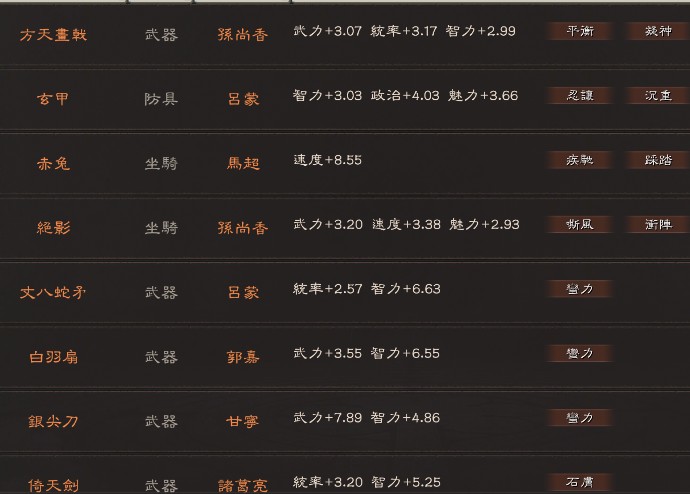
Task: Open the 方天畫戟 weapon row
Action: (x=53, y=35)
